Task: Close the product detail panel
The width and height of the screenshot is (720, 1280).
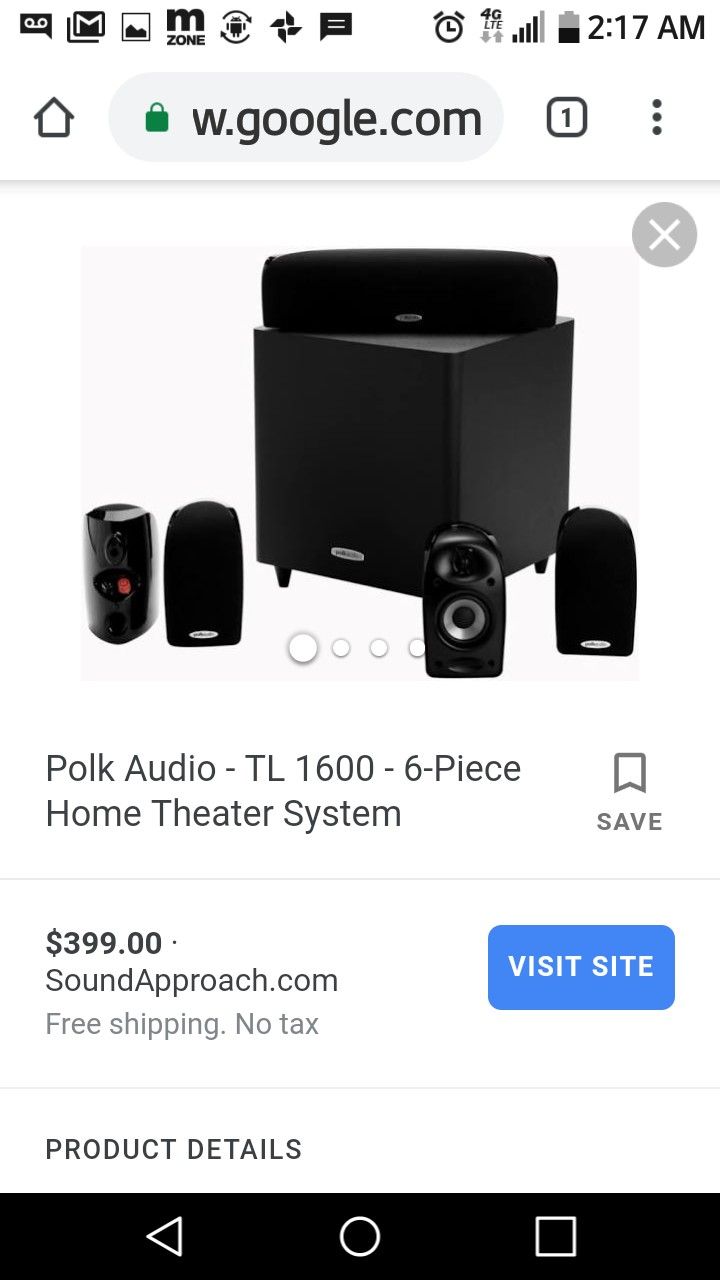Action: pyautogui.click(x=664, y=235)
